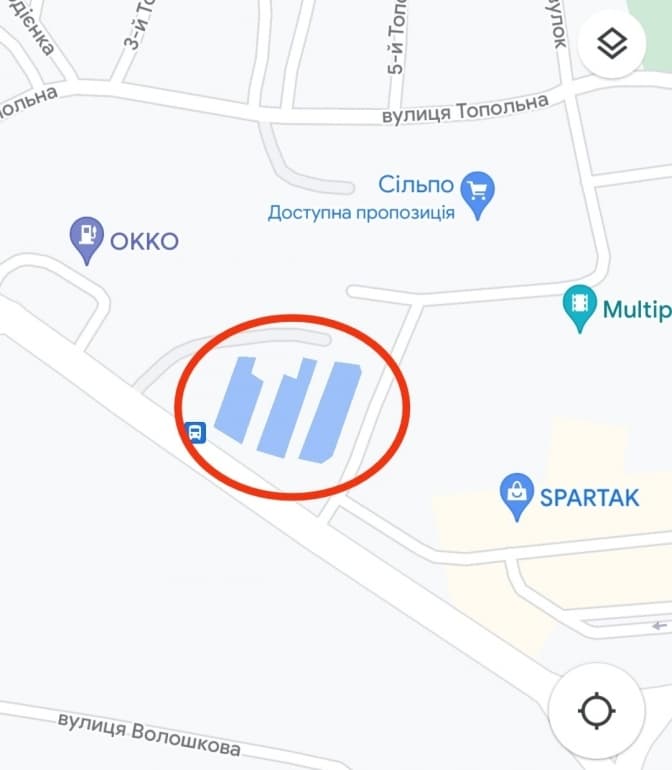672x770 pixels.
Task: Tap the SPARTAK shopping marker
Action: click(516, 494)
